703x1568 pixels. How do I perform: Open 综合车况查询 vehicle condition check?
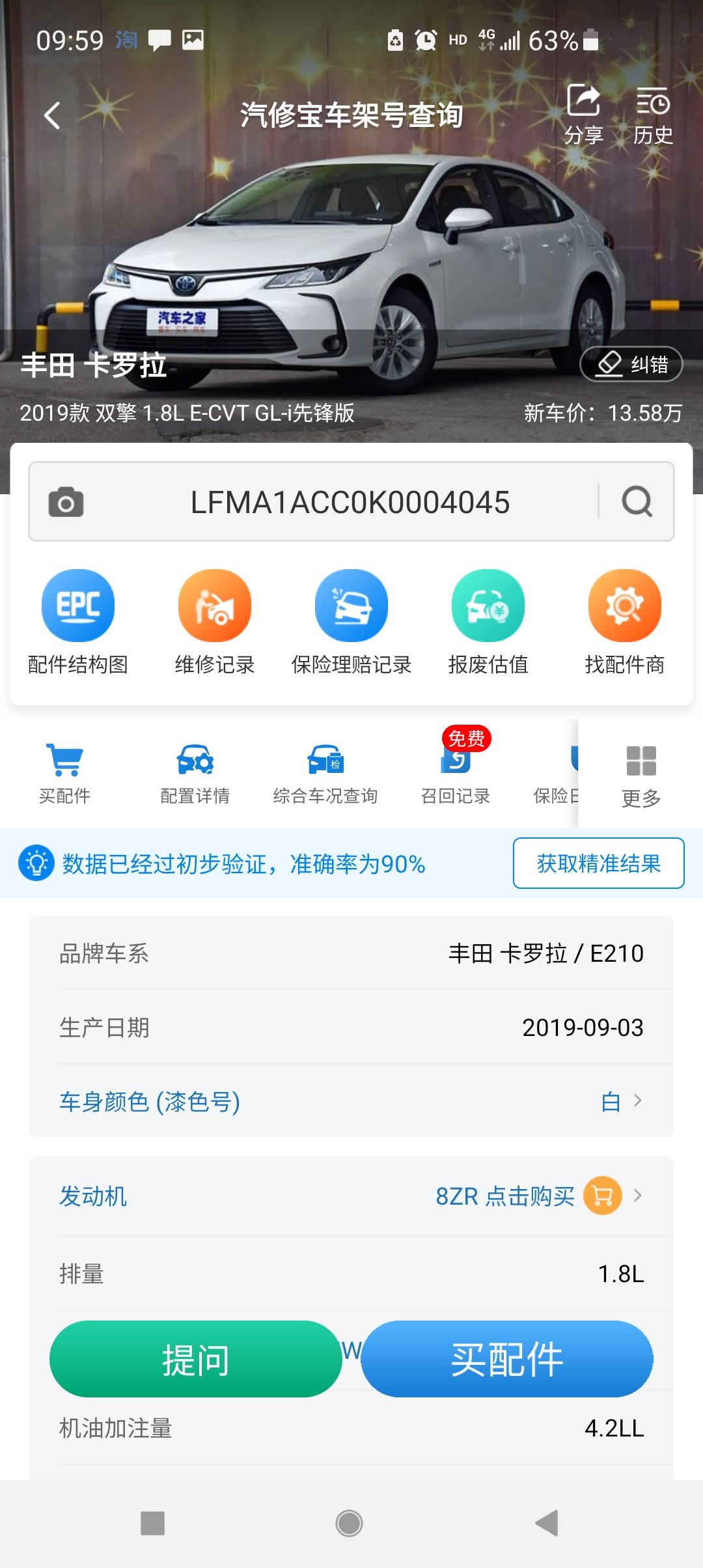coord(325,774)
